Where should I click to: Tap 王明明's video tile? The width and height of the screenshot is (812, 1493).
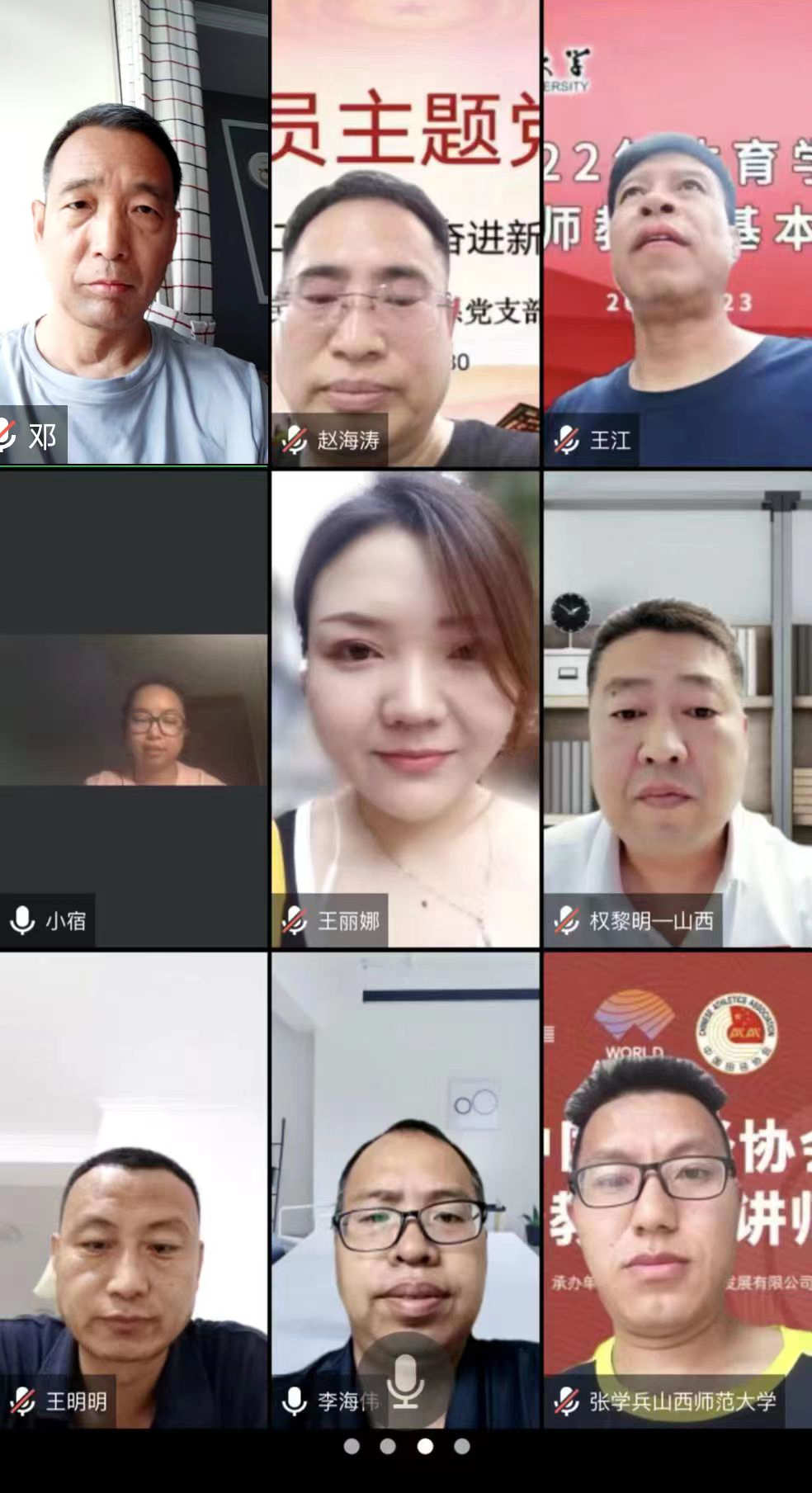[x=134, y=1188]
